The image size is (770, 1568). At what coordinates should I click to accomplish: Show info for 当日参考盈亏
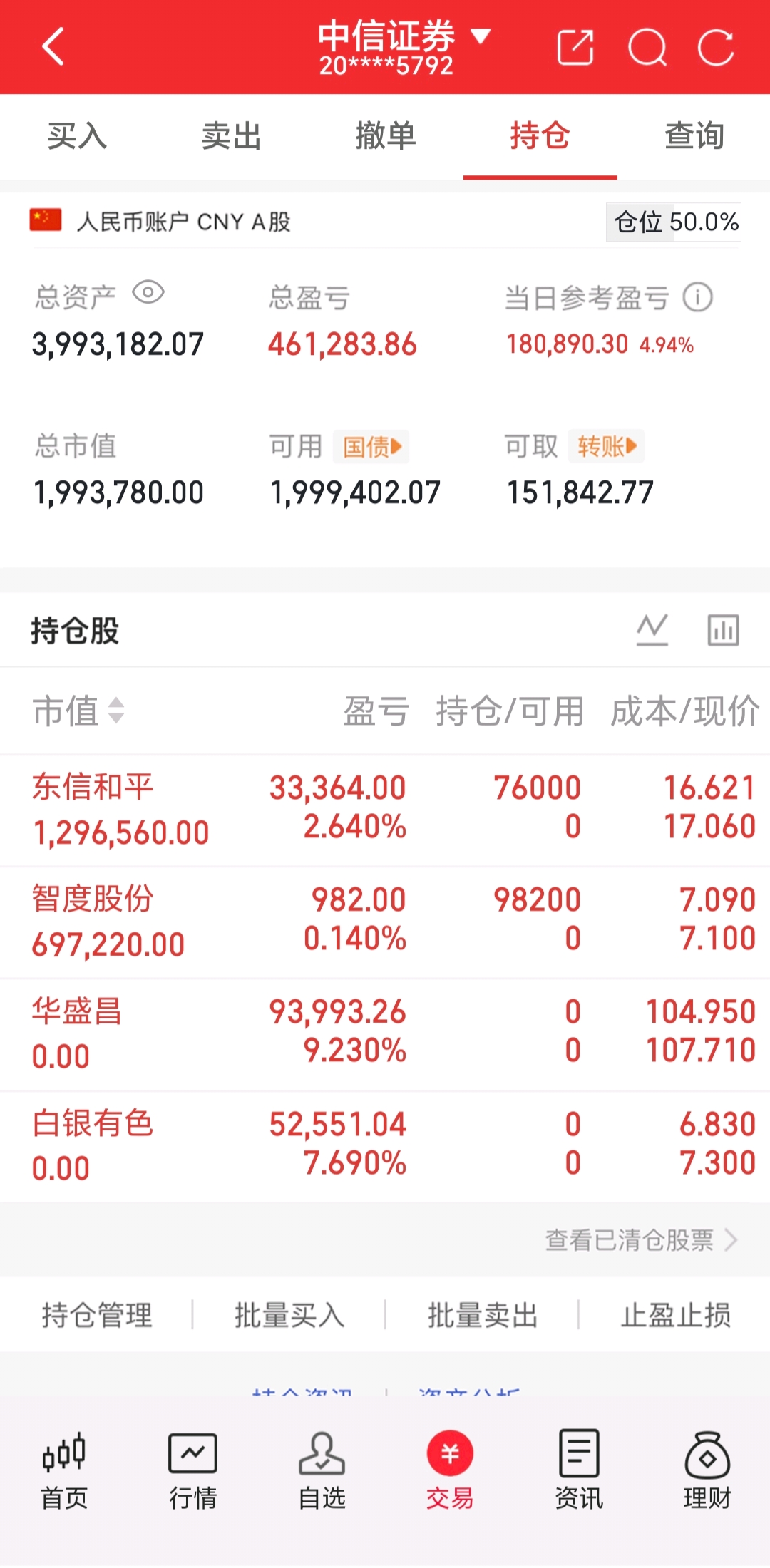pos(697,297)
